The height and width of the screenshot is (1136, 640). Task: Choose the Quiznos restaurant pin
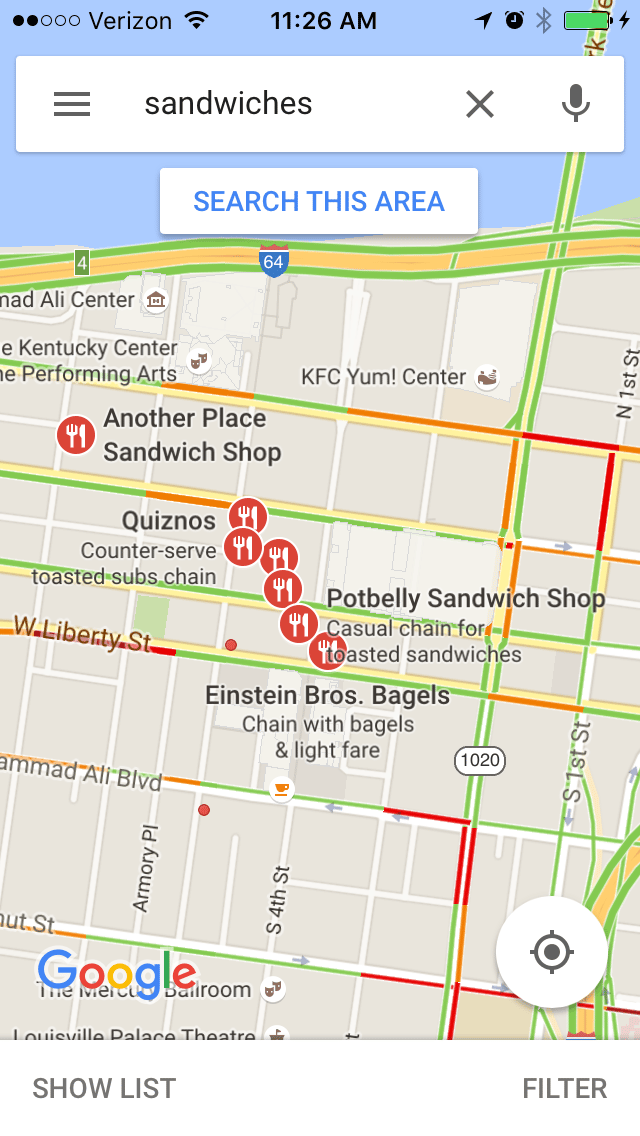(247, 516)
